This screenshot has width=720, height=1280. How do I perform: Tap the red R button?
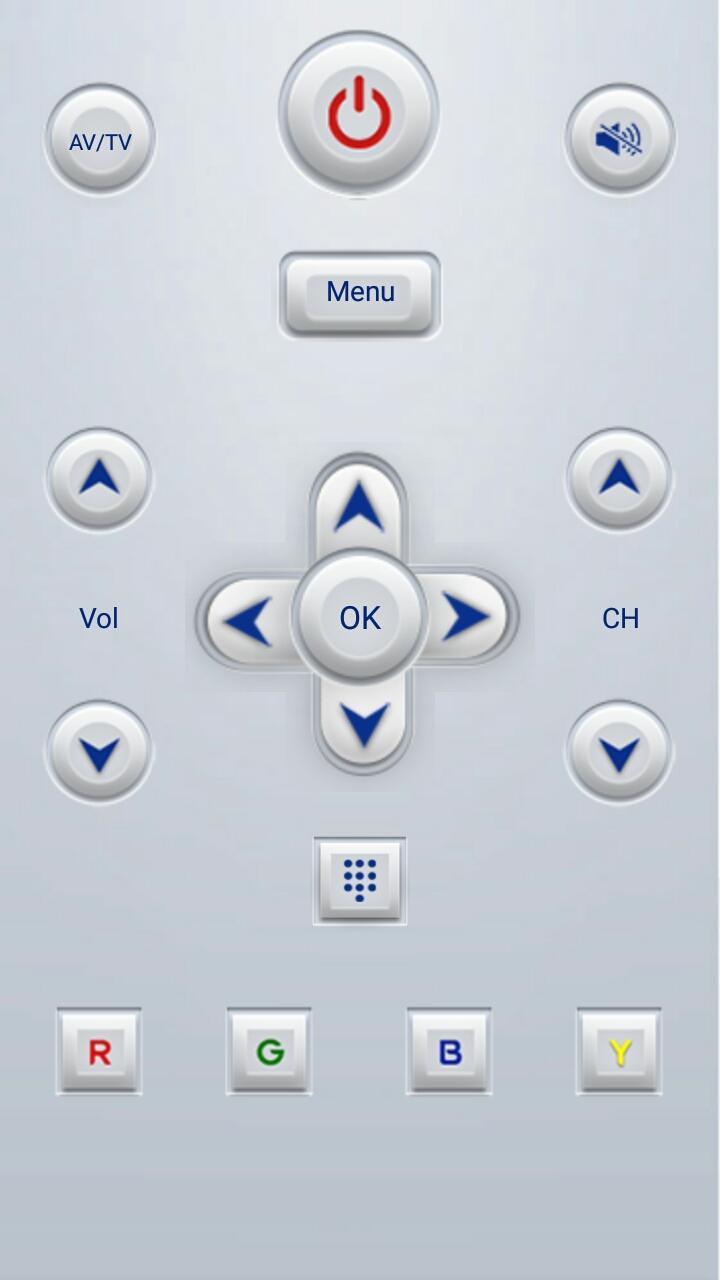[x=99, y=1051]
